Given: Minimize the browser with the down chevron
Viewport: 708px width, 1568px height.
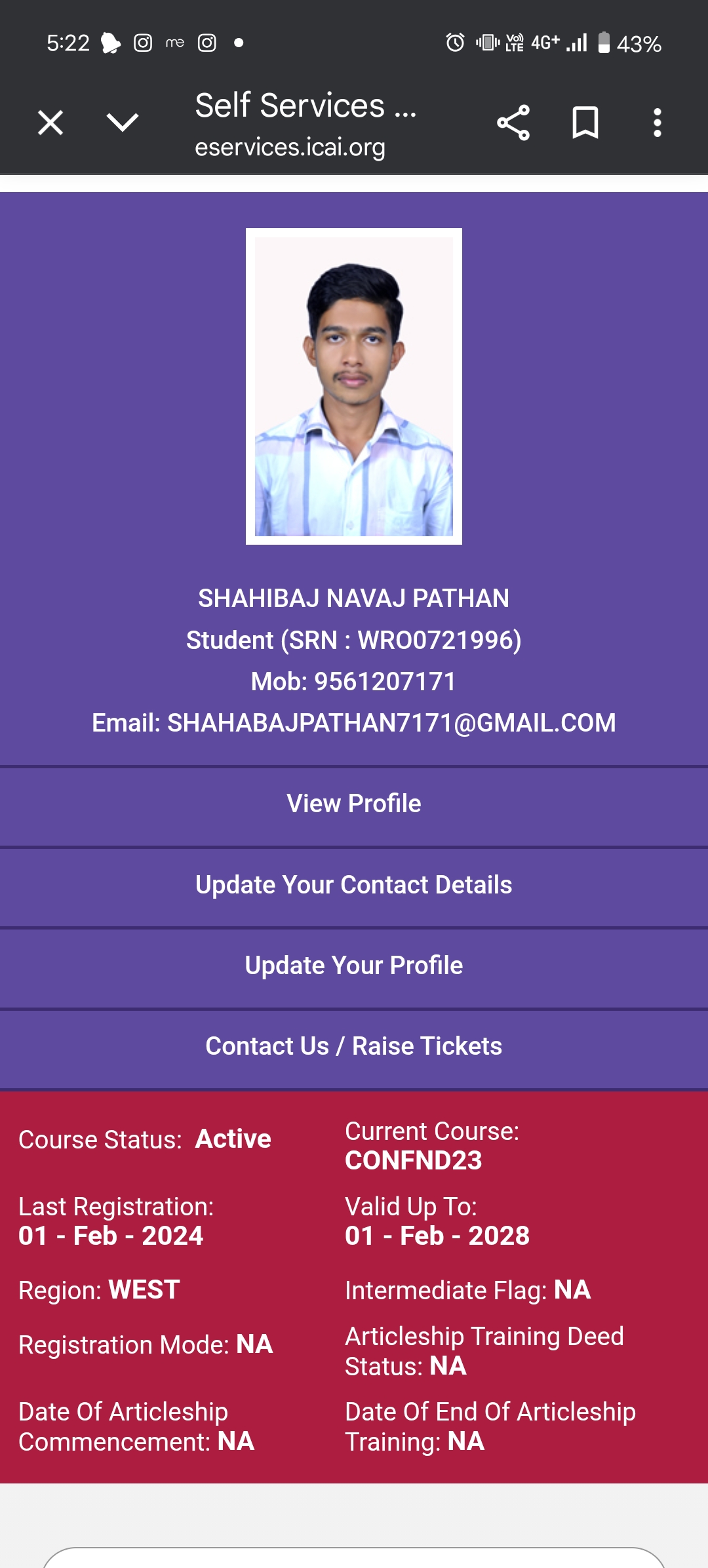Looking at the screenshot, I should (123, 123).
